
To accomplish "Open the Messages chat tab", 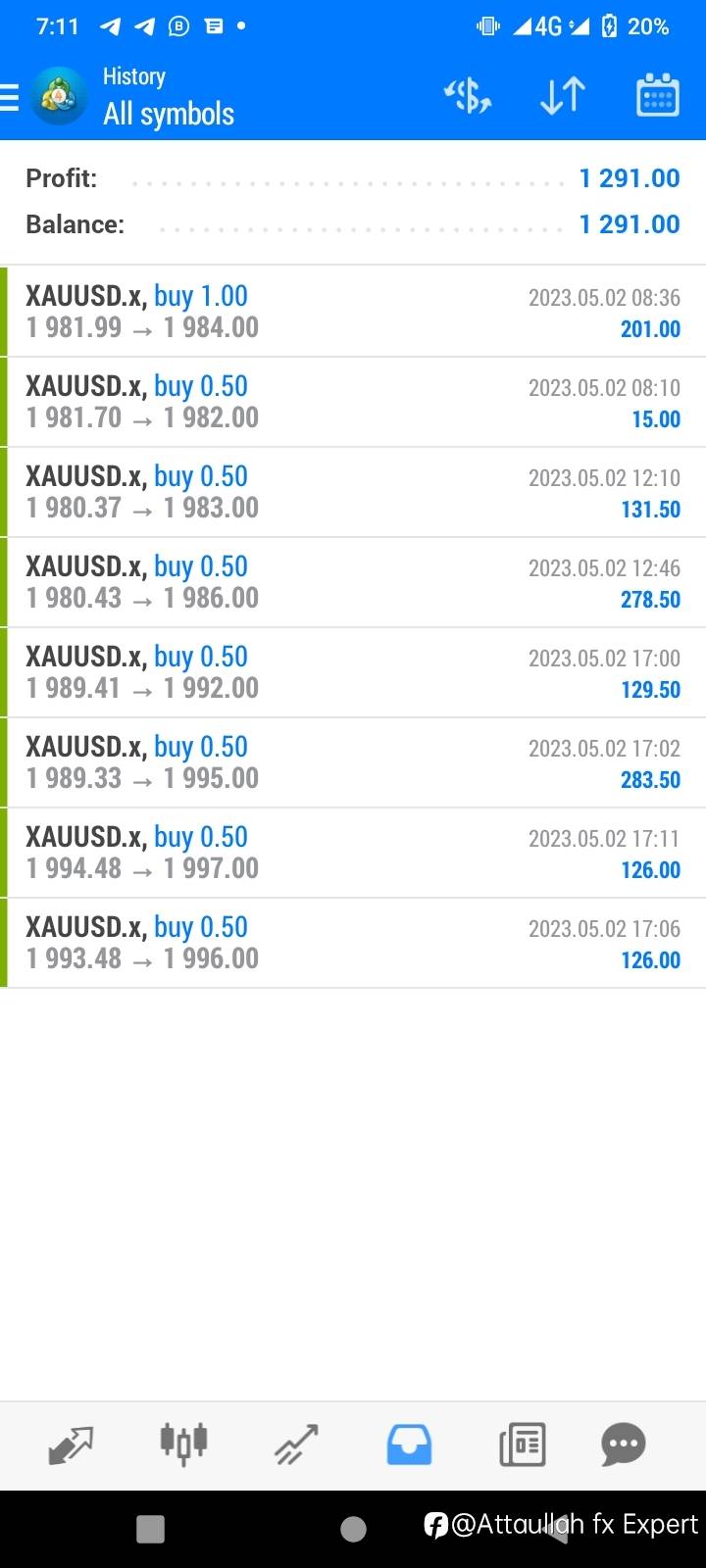I will [624, 1445].
